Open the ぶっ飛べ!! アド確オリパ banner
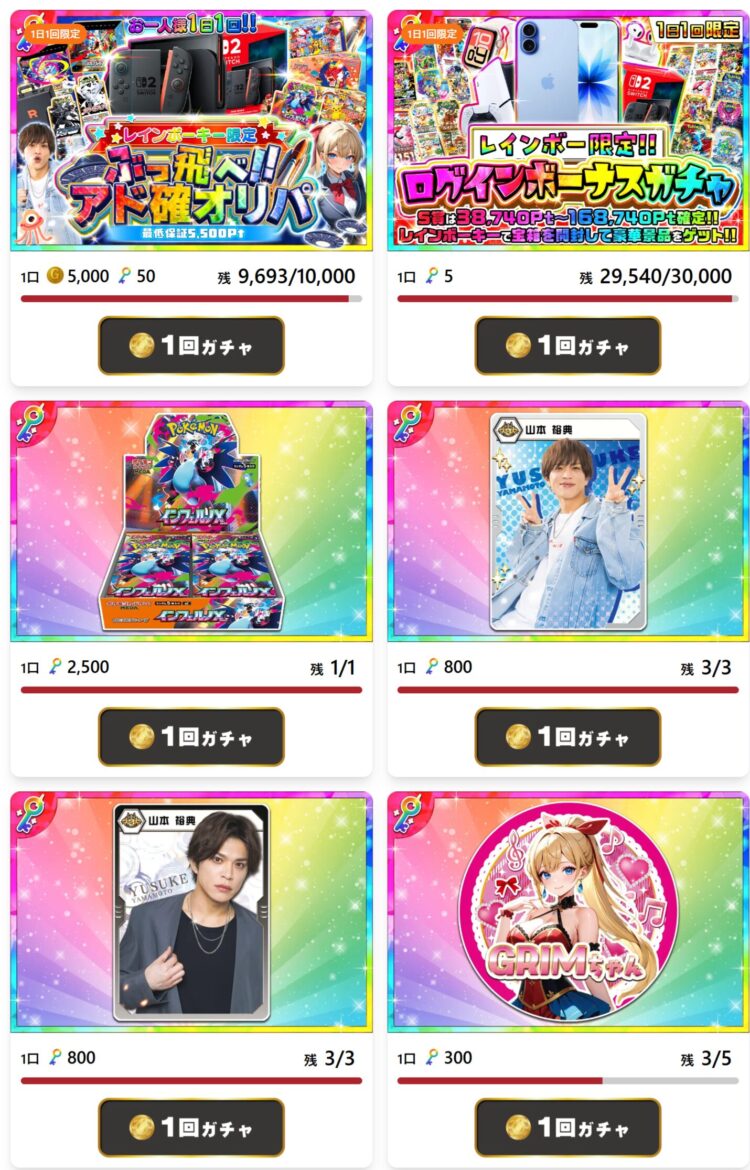 [x=191, y=130]
